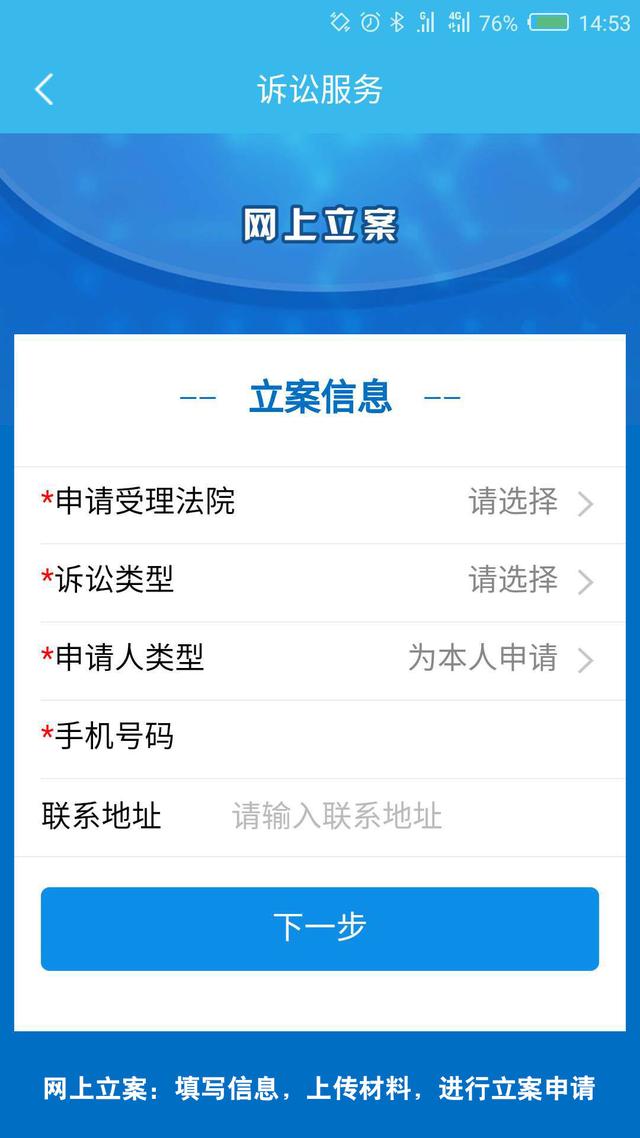This screenshot has height=1138, width=640.
Task: Proceed with the 下一步 button
Action: click(320, 928)
